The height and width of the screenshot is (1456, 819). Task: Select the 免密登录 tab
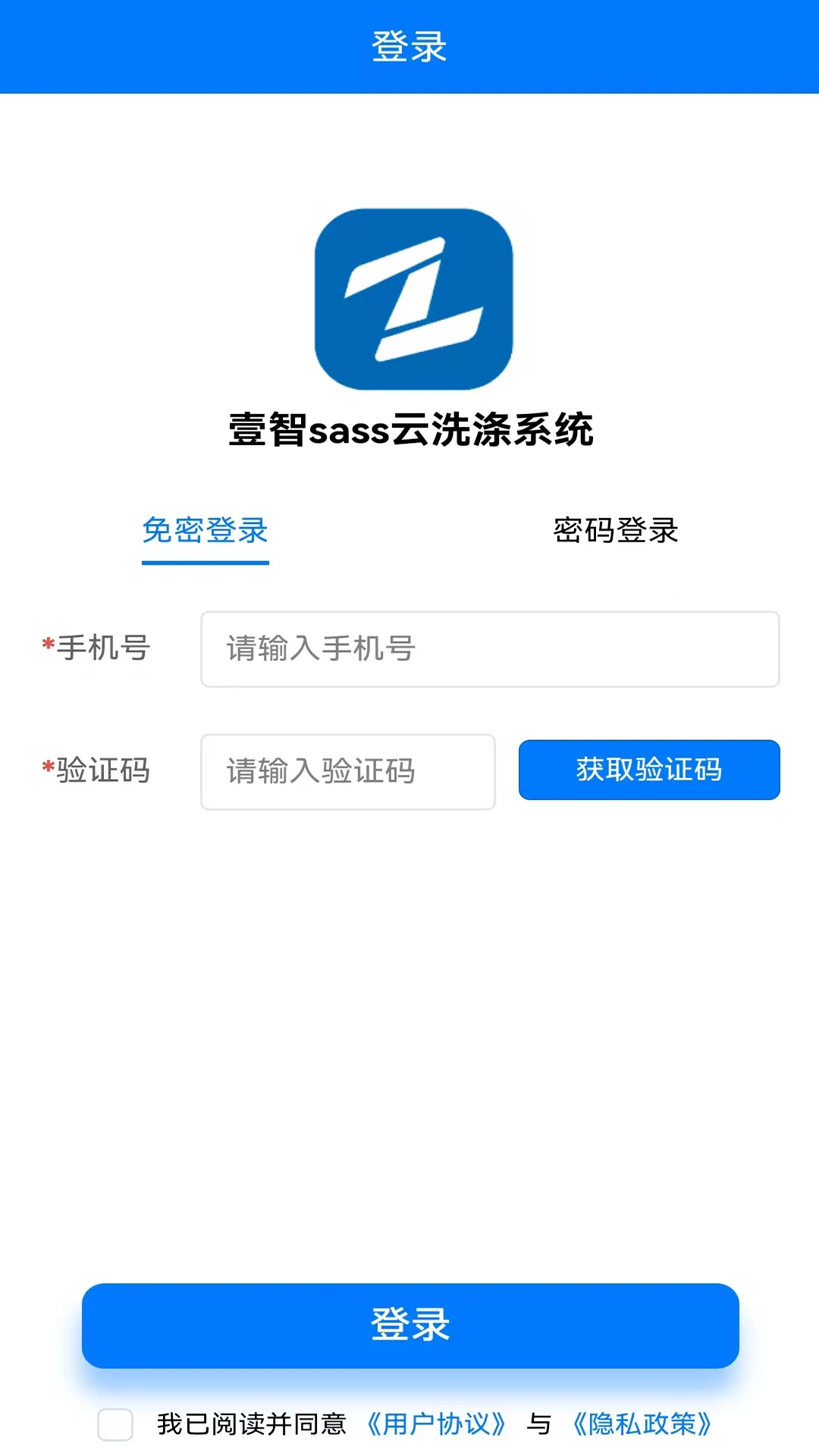pos(205,532)
